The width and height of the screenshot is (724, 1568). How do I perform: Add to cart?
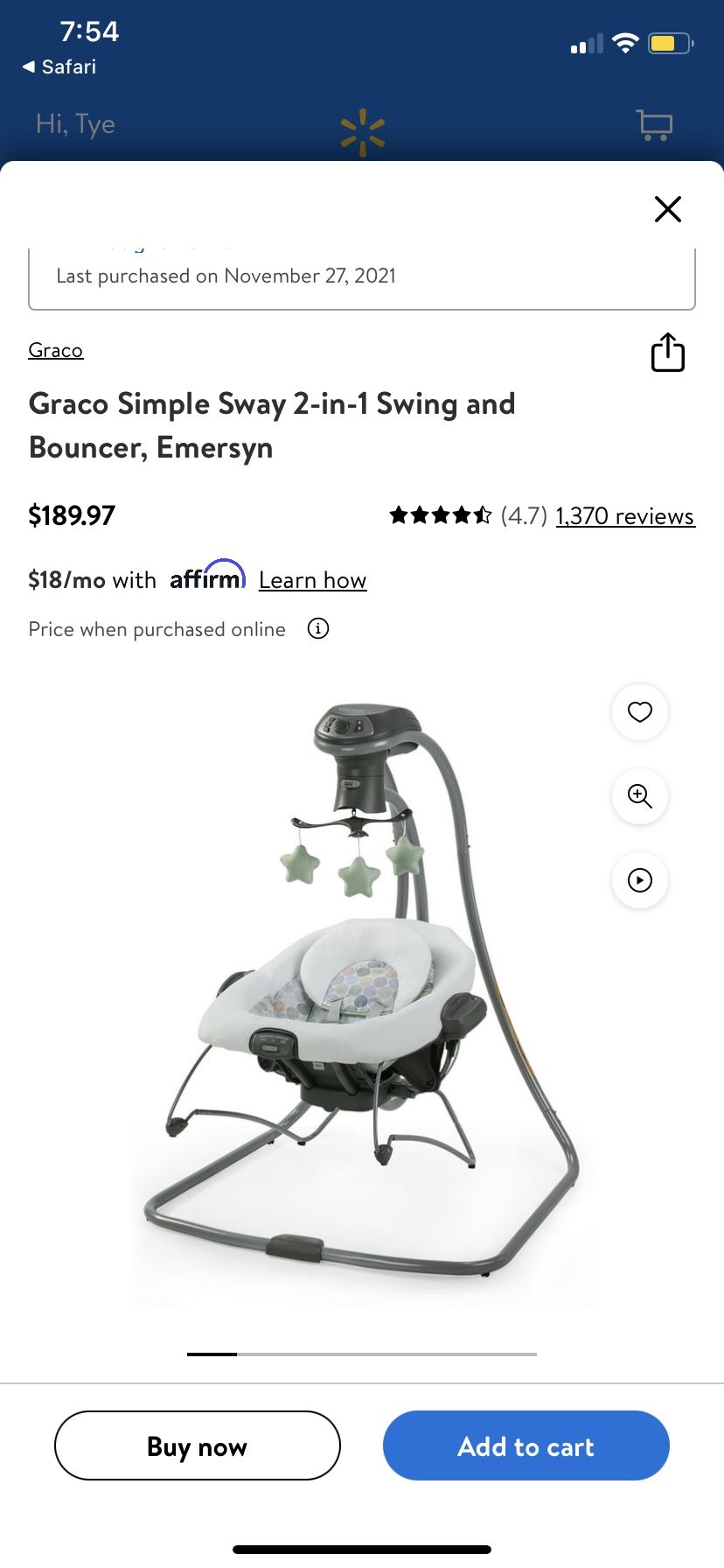coord(526,1445)
